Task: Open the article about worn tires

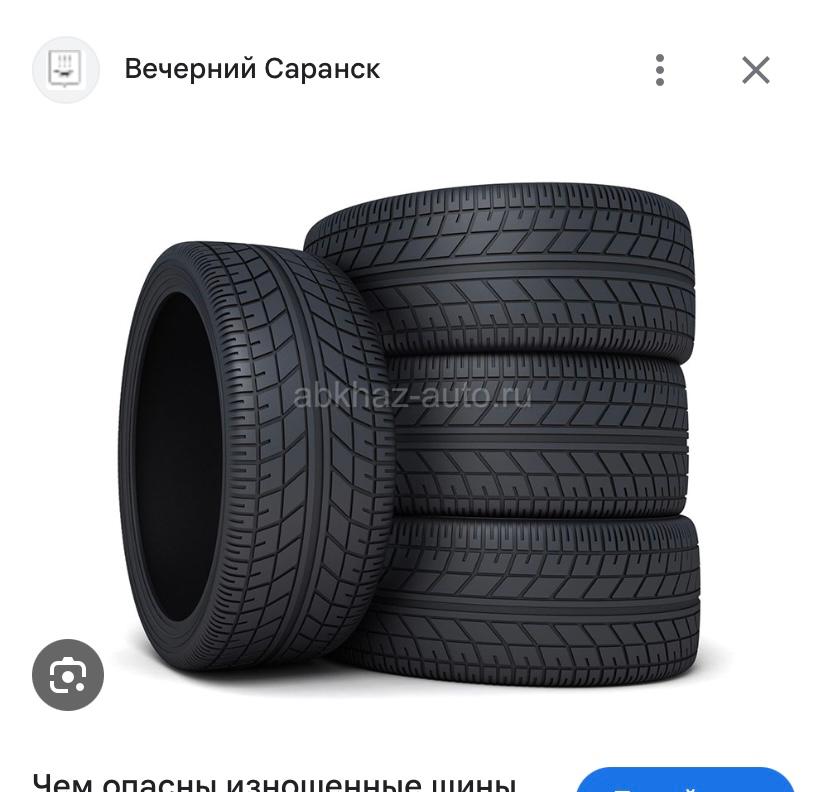Action: [x=275, y=780]
